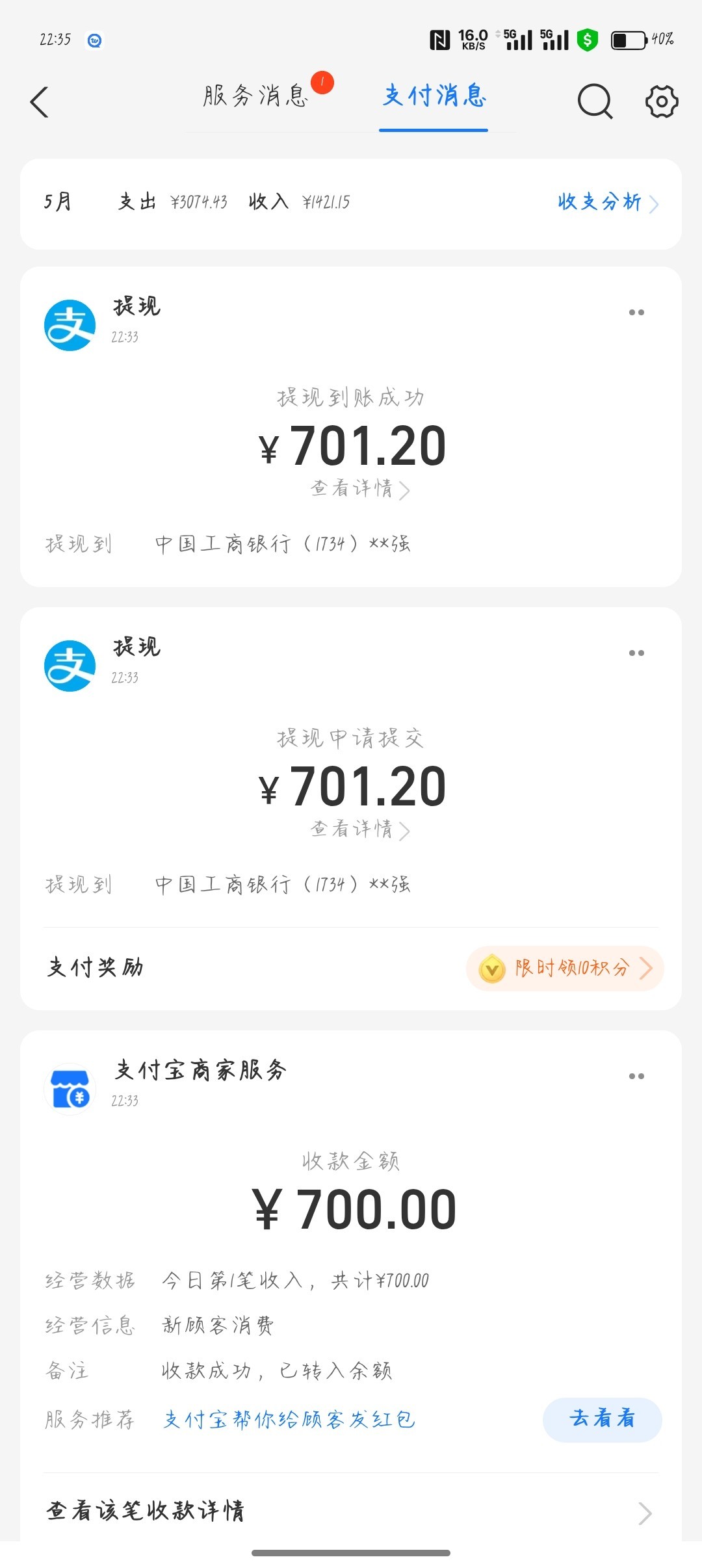View 查看详情 under 提现到账成功
The width and height of the screenshot is (702, 1568).
pos(359,488)
